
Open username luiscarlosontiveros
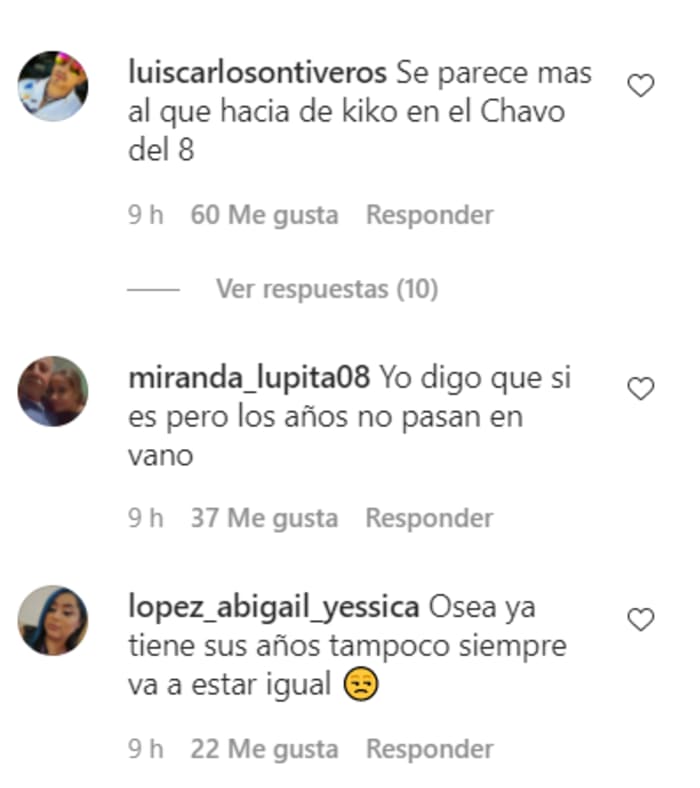(258, 73)
